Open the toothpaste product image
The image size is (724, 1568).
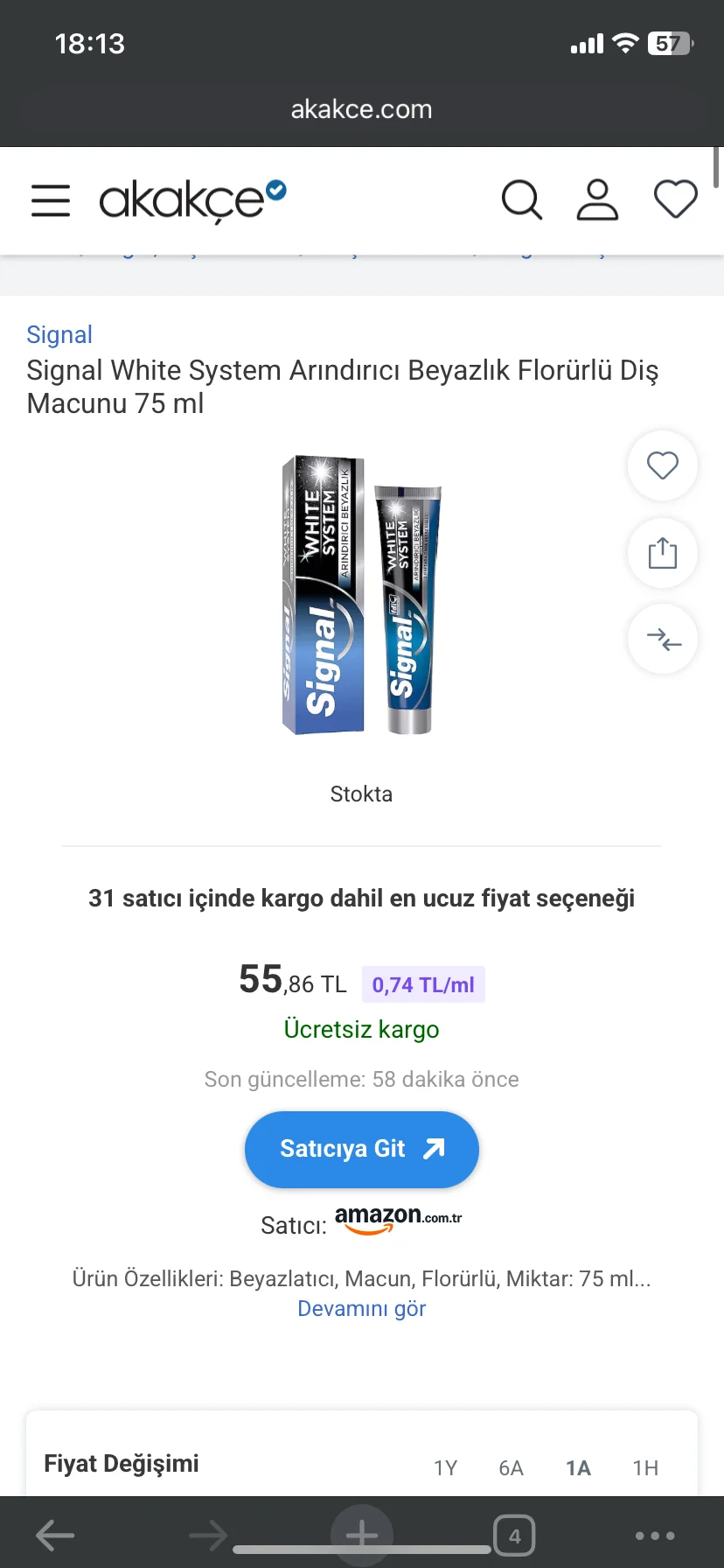(x=361, y=595)
